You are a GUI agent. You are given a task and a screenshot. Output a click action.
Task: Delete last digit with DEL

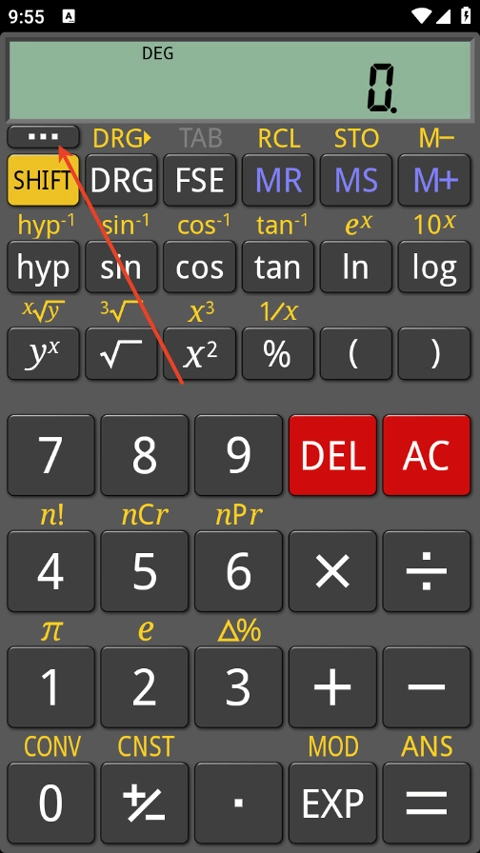[333, 455]
